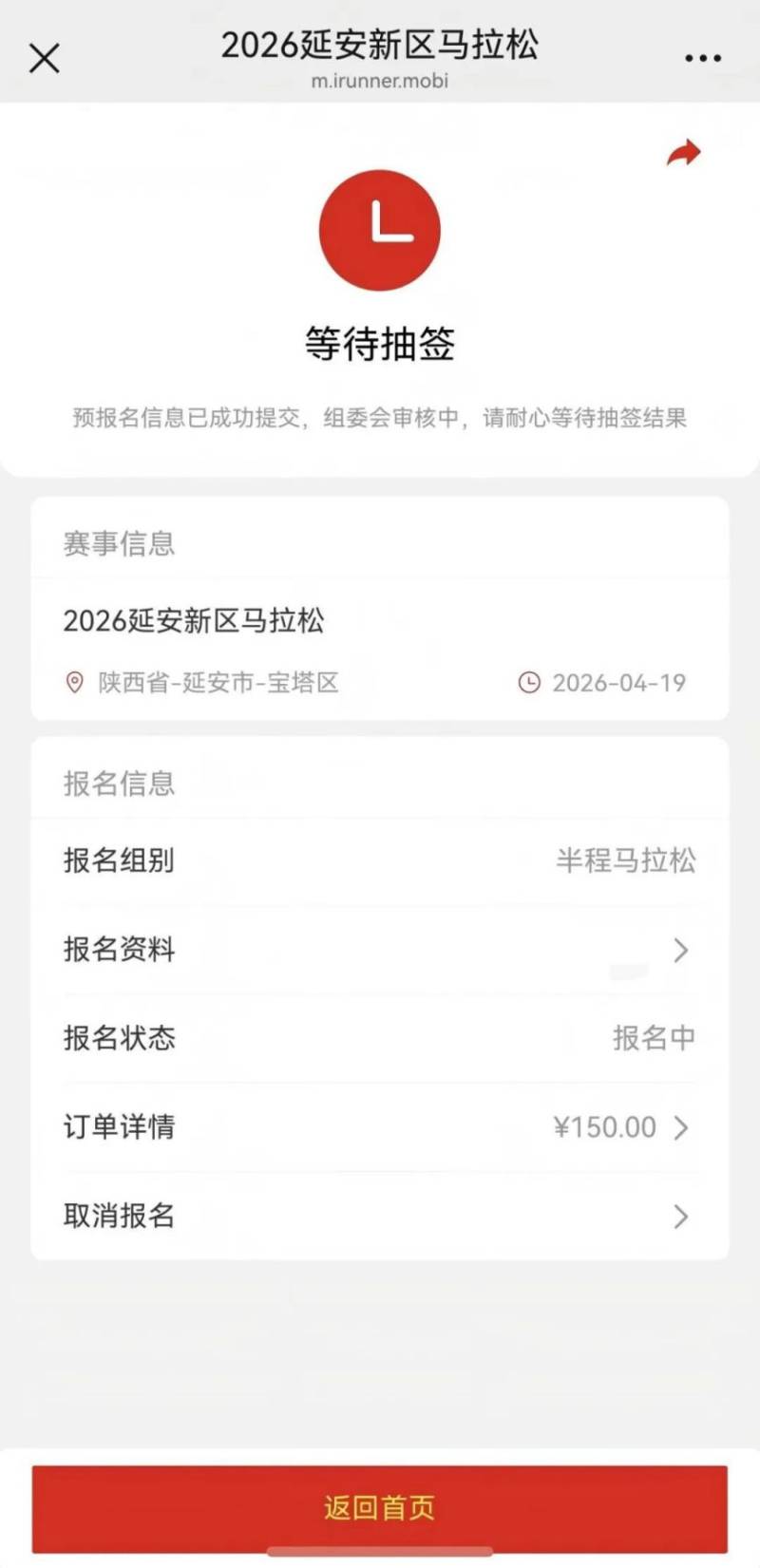Click the 取消报名 row to cancel registration
This screenshot has width=760, height=1568.
click(x=118, y=1217)
